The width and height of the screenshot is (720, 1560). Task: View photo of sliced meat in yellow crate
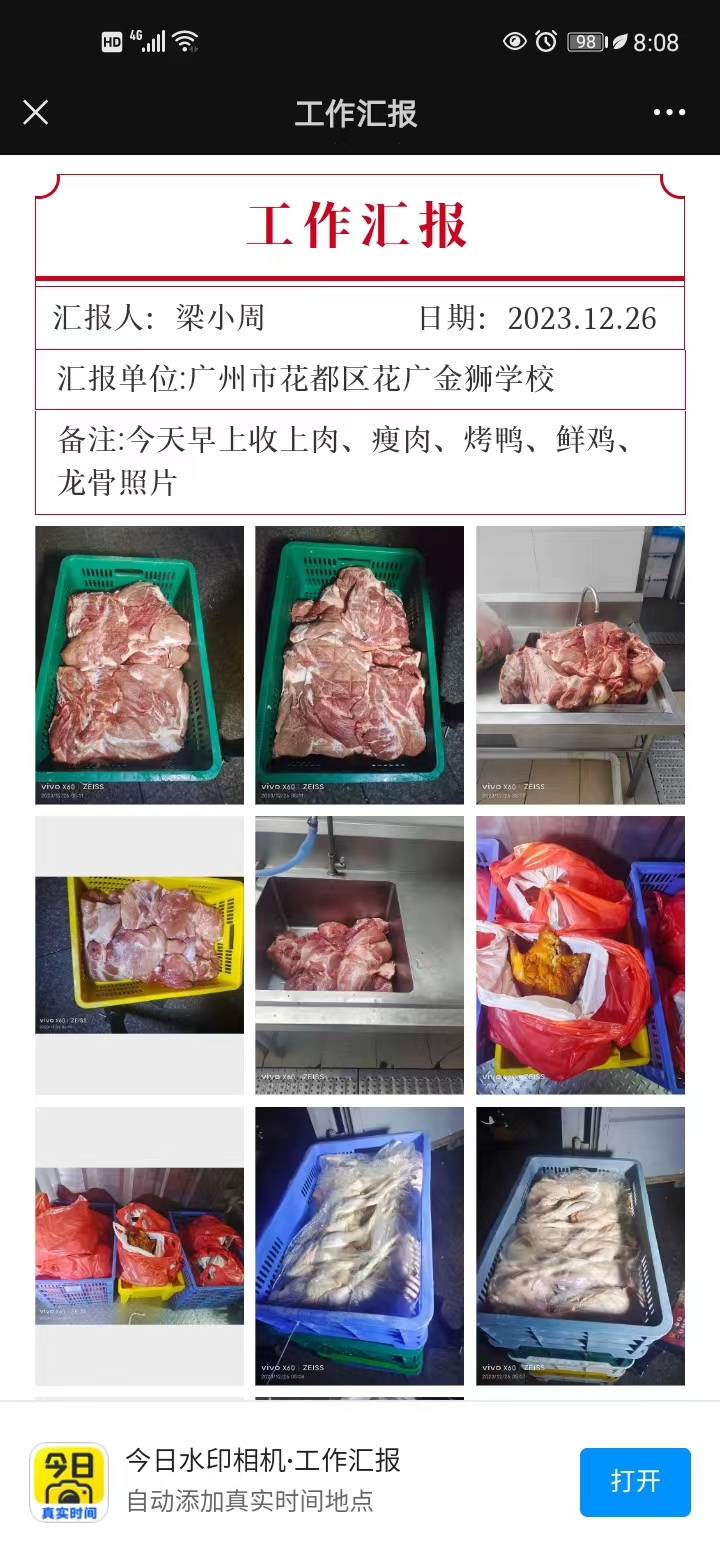click(x=139, y=954)
